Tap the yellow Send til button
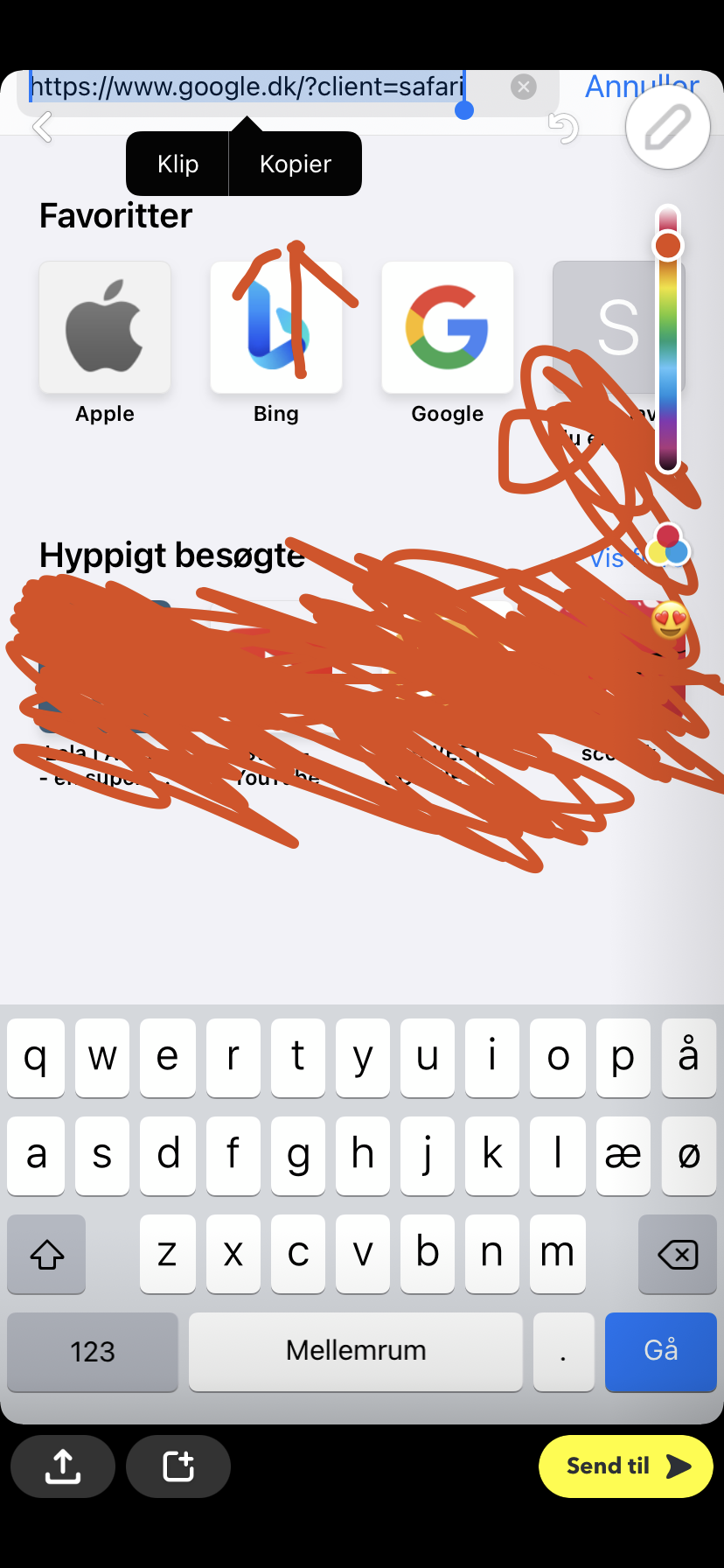The height and width of the screenshot is (1568, 724). click(626, 1466)
